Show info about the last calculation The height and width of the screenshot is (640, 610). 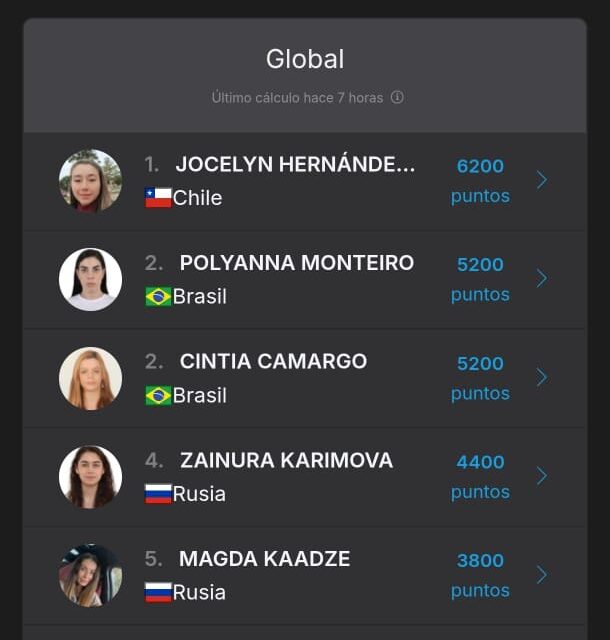pyautogui.click(x=397, y=98)
